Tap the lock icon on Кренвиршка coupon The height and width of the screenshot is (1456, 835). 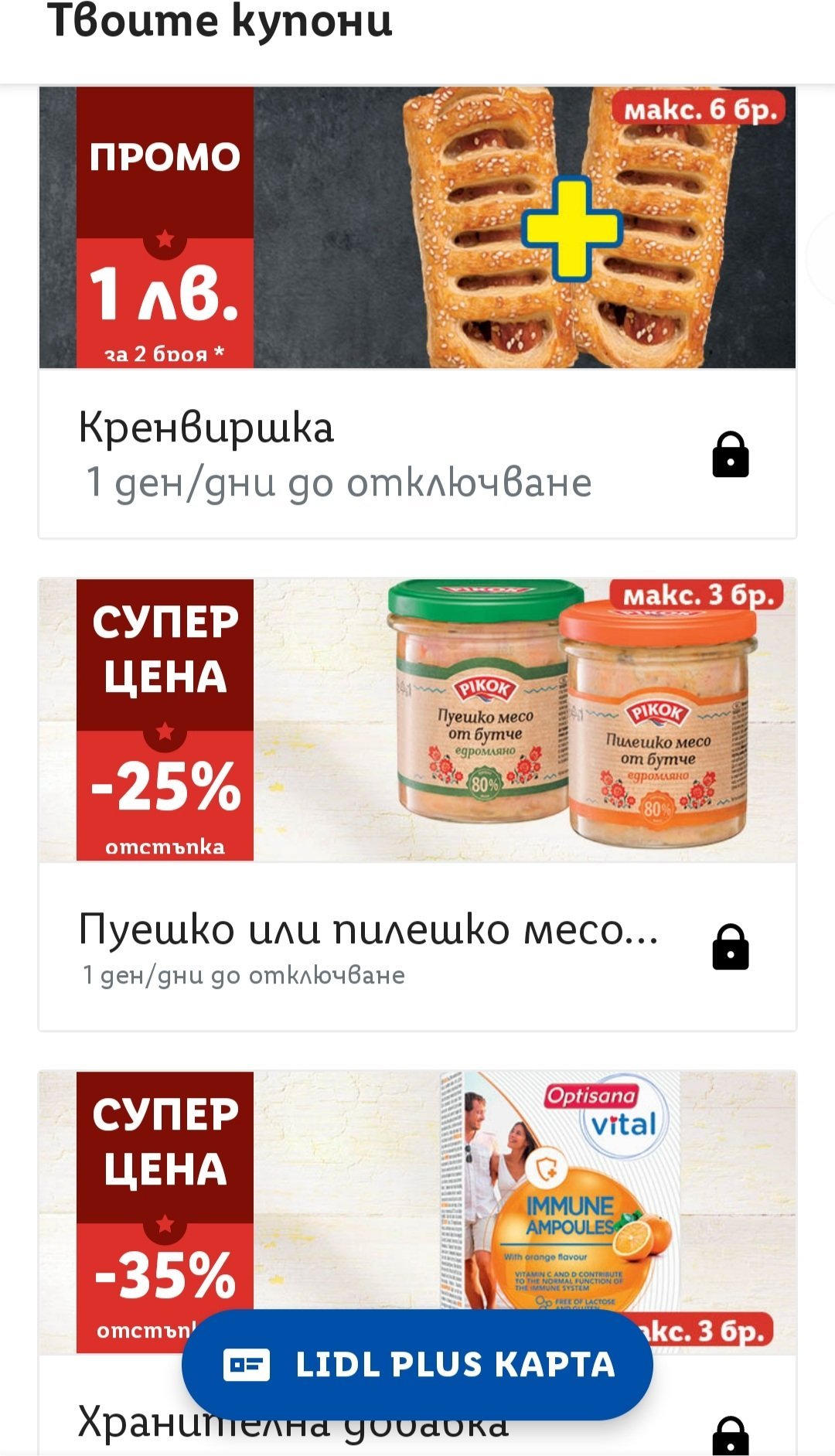(x=731, y=455)
